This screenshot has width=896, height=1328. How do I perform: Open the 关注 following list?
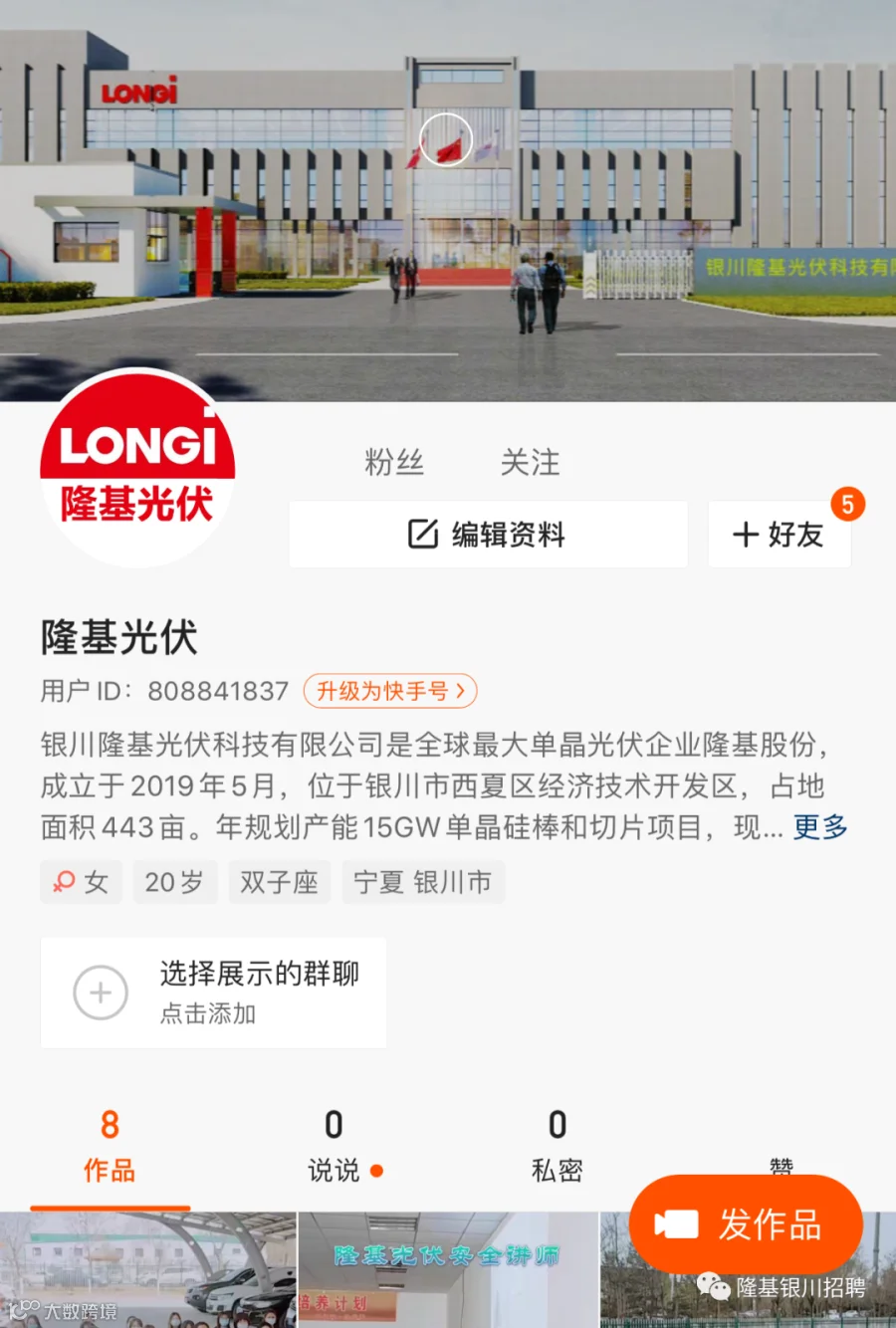pyautogui.click(x=530, y=462)
